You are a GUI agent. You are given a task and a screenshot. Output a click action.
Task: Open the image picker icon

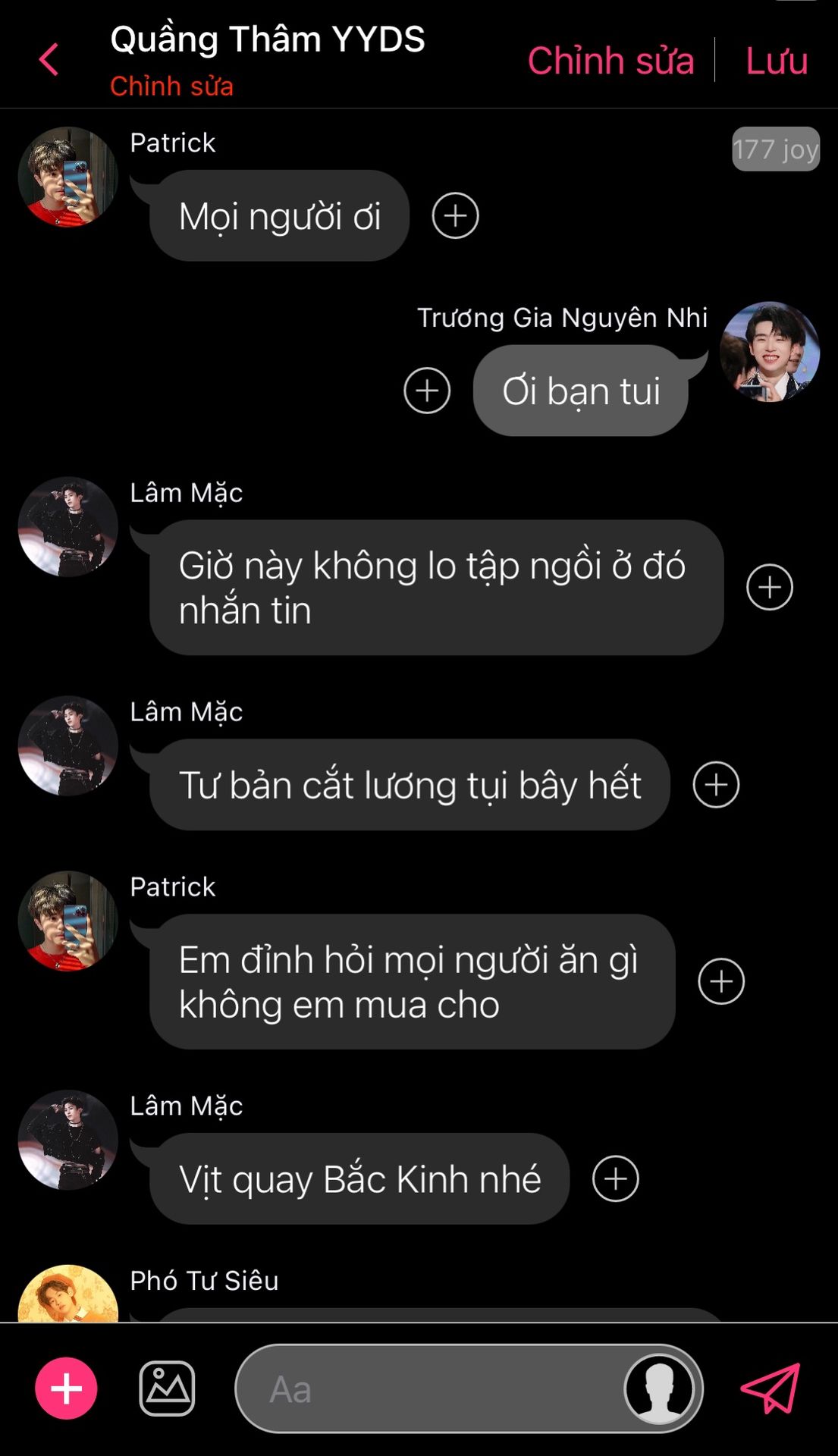pyautogui.click(x=167, y=1389)
